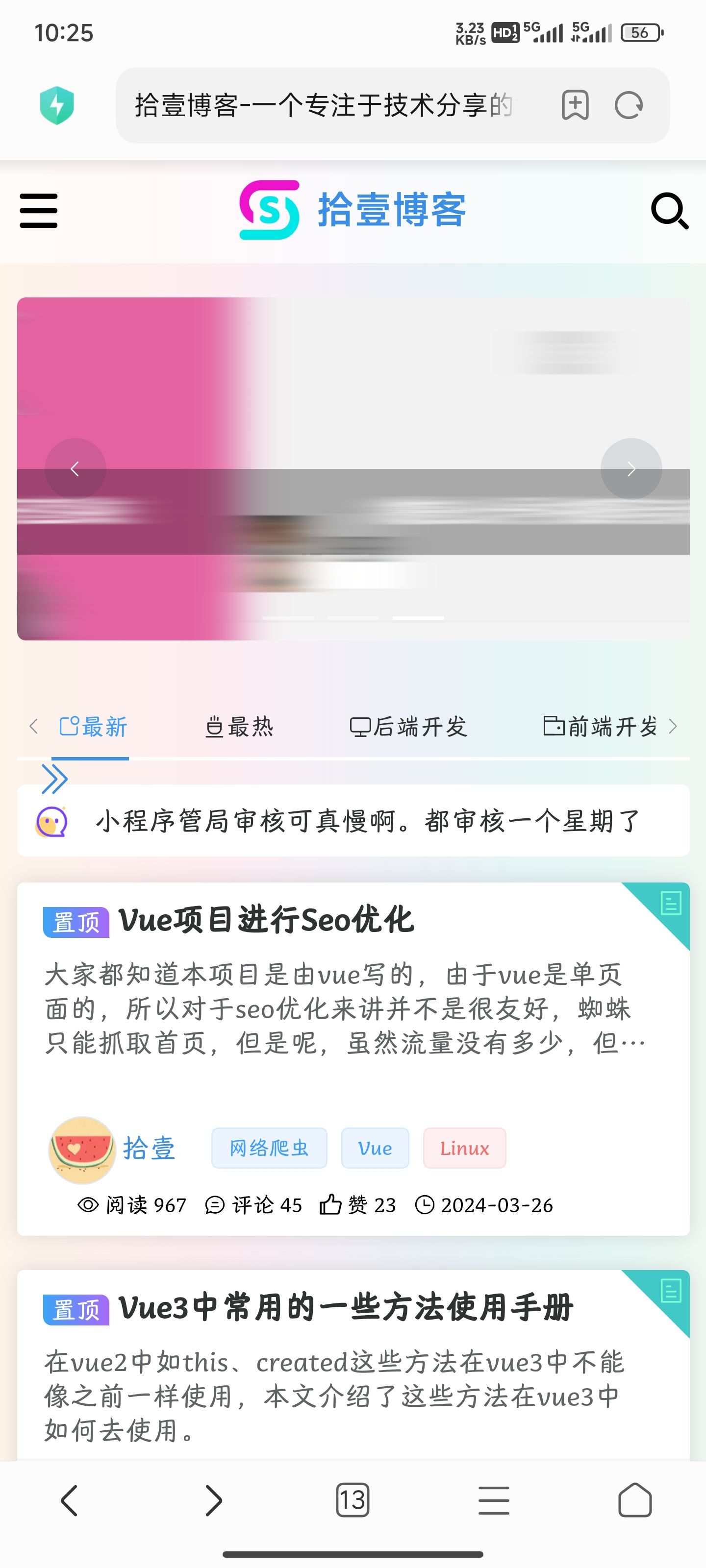Switch to the 前端开发 tab
This screenshot has width=706, height=1568.
pyautogui.click(x=601, y=727)
